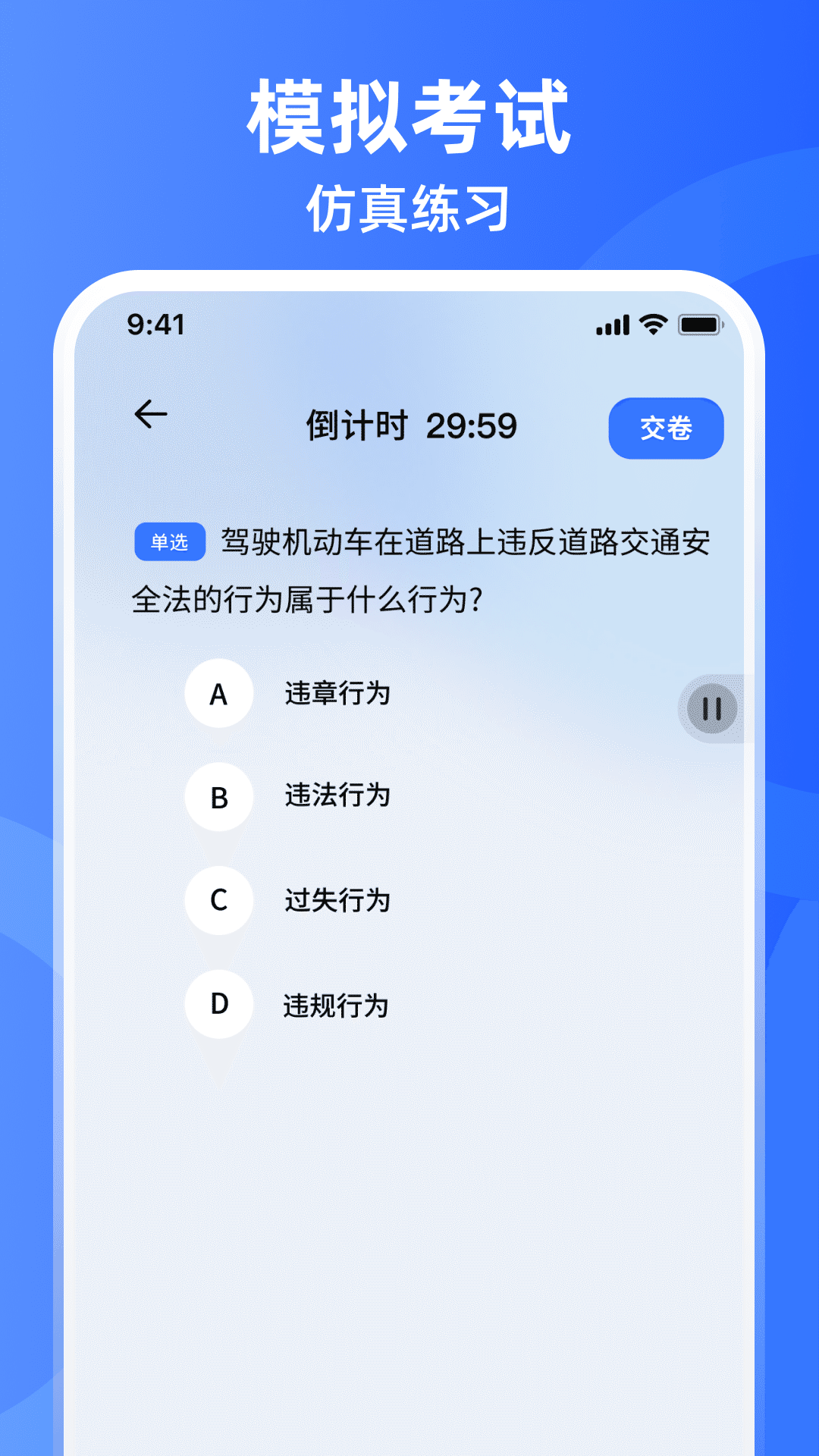Click the back arrow to exit the exam
The height and width of the screenshot is (1456, 819).
click(152, 413)
